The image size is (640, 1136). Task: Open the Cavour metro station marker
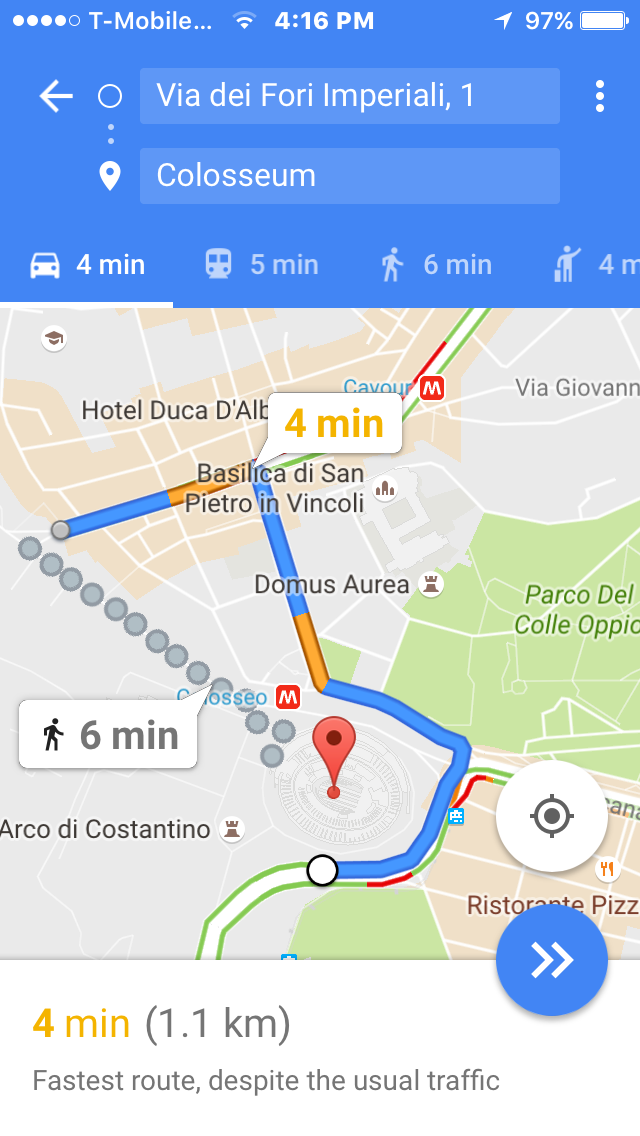click(432, 387)
